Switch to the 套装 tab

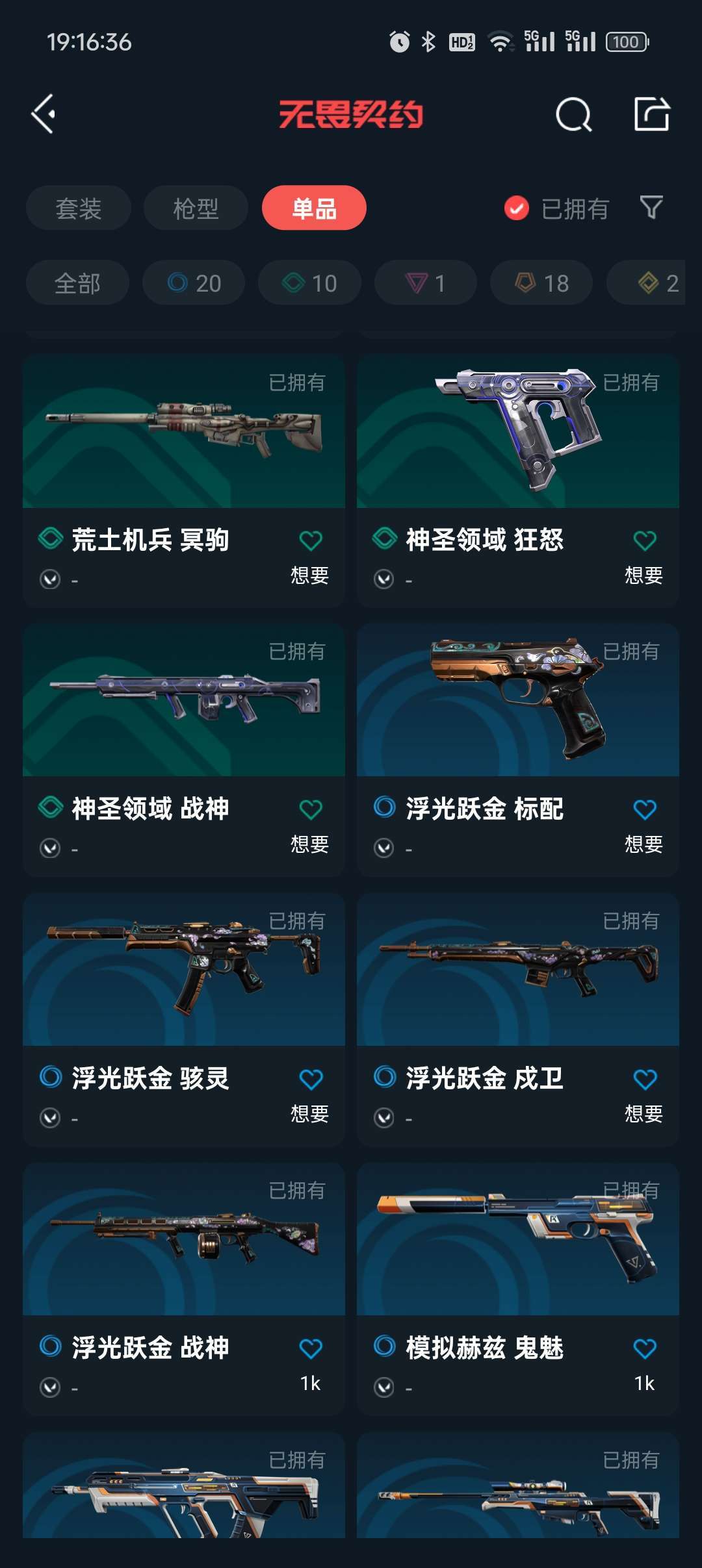[x=79, y=209]
